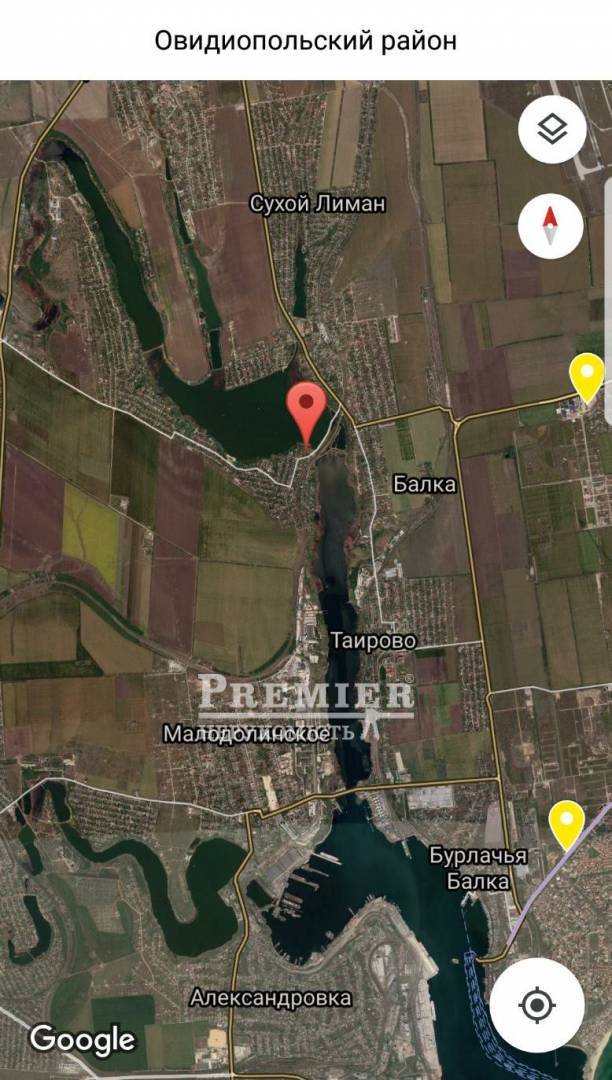This screenshot has width=612, height=1080.
Task: Center the map on my location
Action: click(x=537, y=1004)
